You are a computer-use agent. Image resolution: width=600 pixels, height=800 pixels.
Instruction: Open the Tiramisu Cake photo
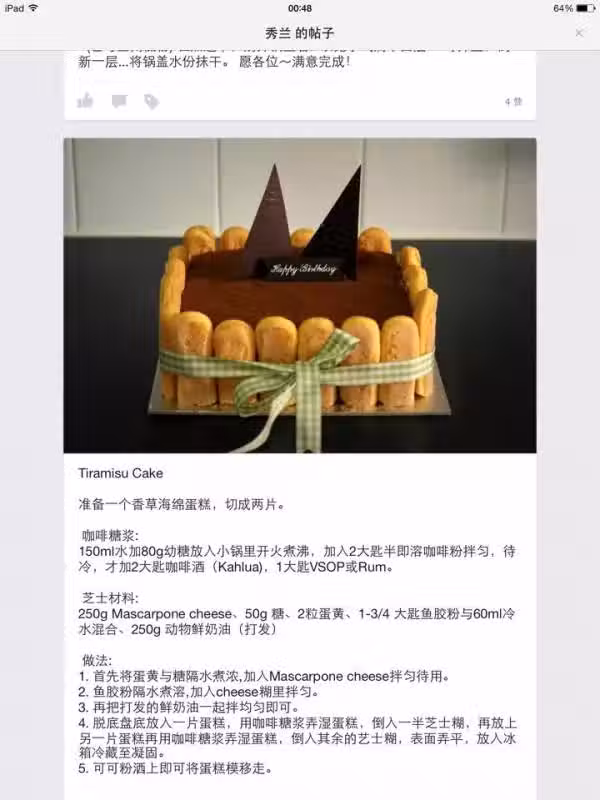pyautogui.click(x=300, y=295)
